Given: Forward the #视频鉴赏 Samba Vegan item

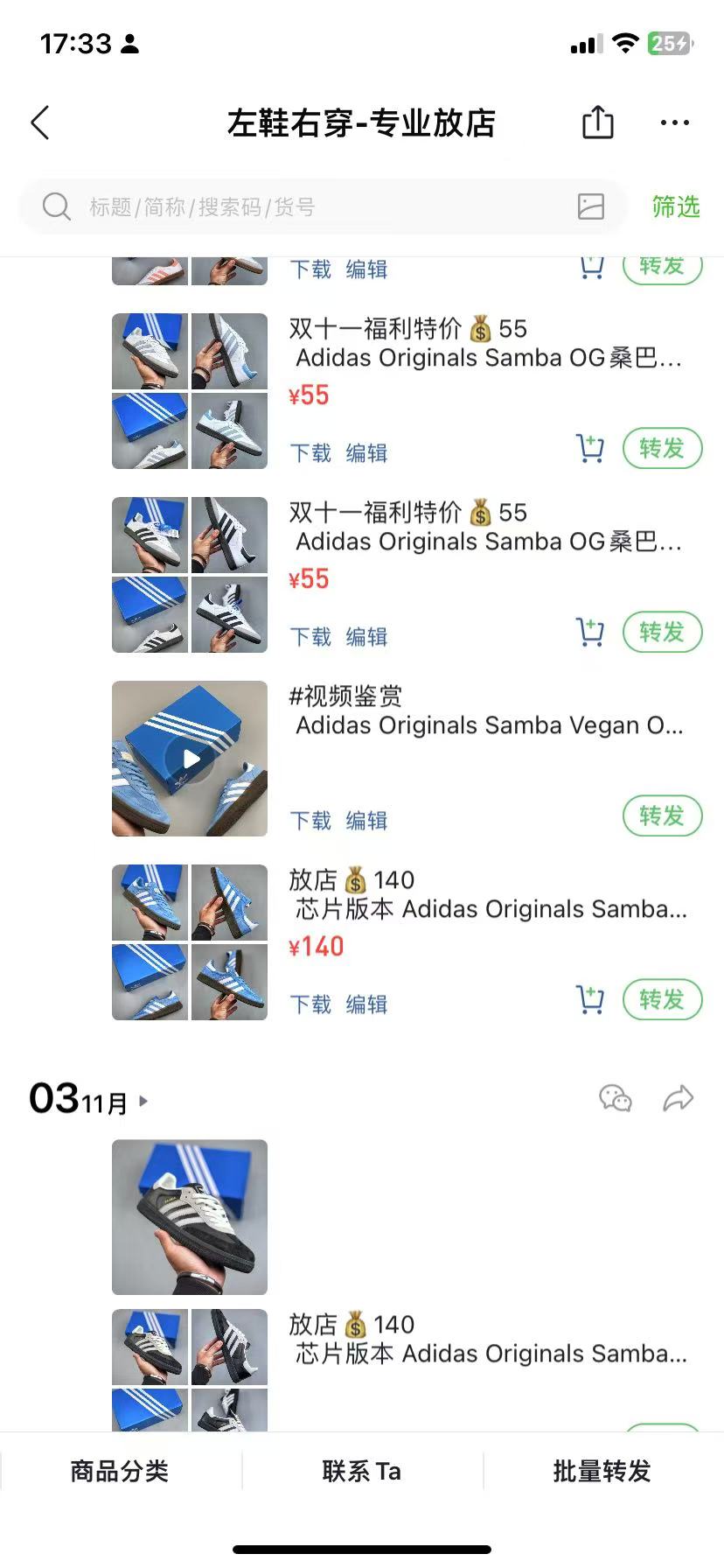Looking at the screenshot, I should (x=662, y=815).
